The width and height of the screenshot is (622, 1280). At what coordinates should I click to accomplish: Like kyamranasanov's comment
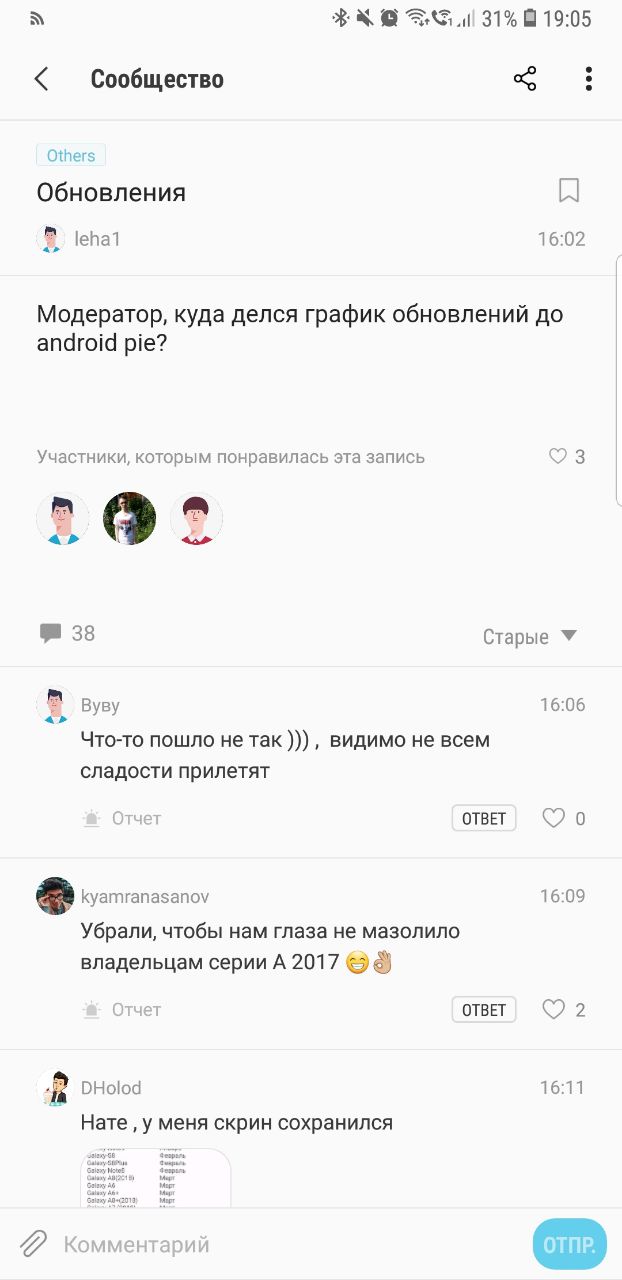[554, 1009]
